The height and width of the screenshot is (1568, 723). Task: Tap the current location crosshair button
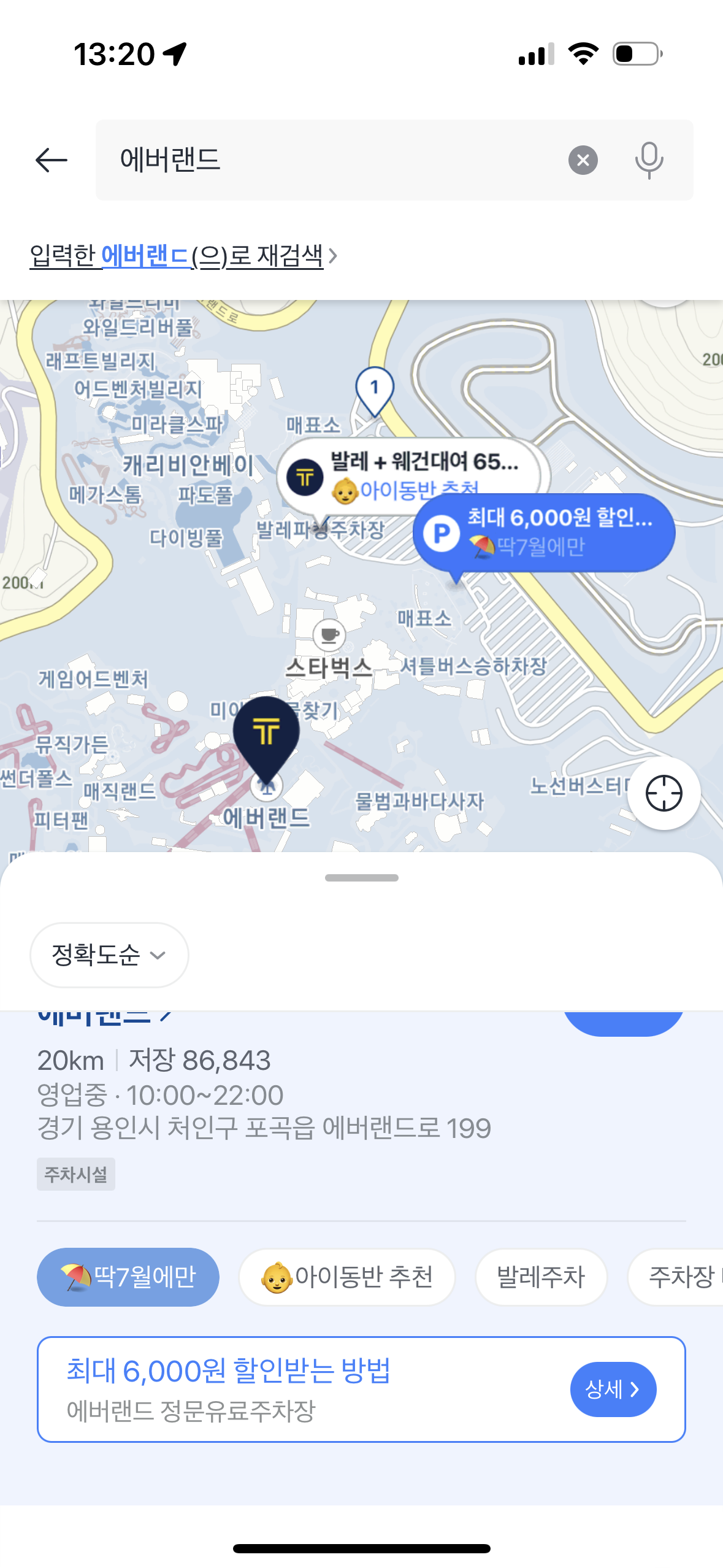[664, 793]
